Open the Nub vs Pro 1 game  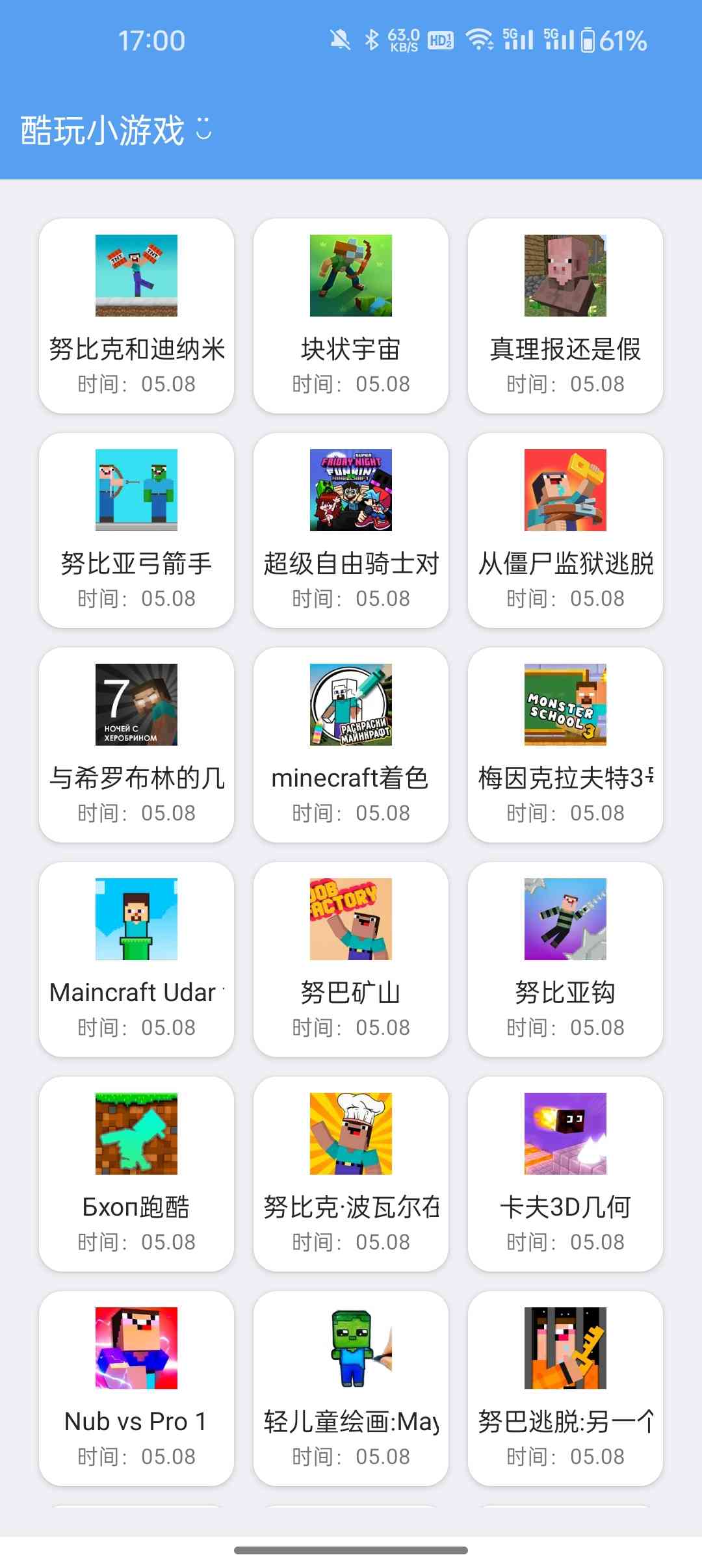click(x=136, y=1388)
